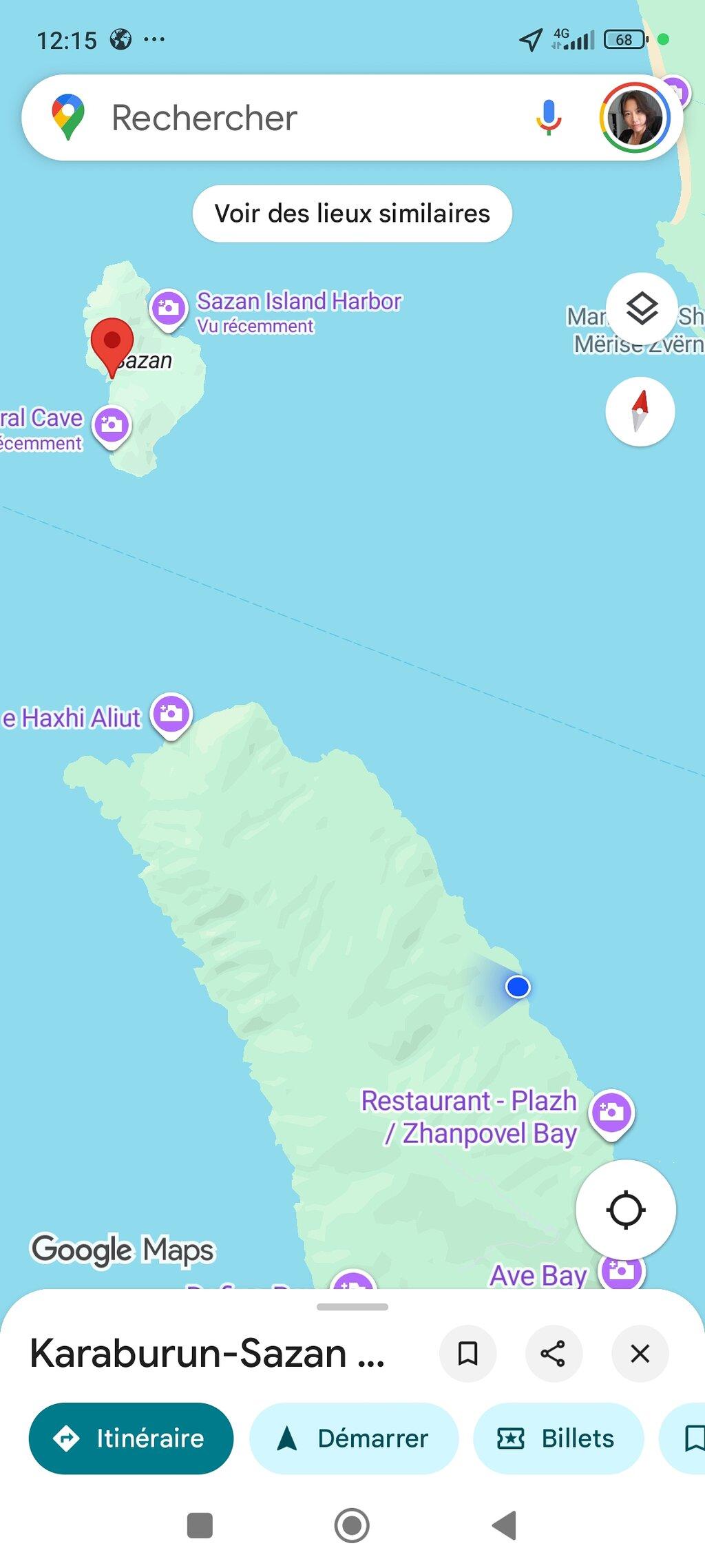The image size is (705, 1568).
Task: Start voice search with the microphone
Action: 549,118
